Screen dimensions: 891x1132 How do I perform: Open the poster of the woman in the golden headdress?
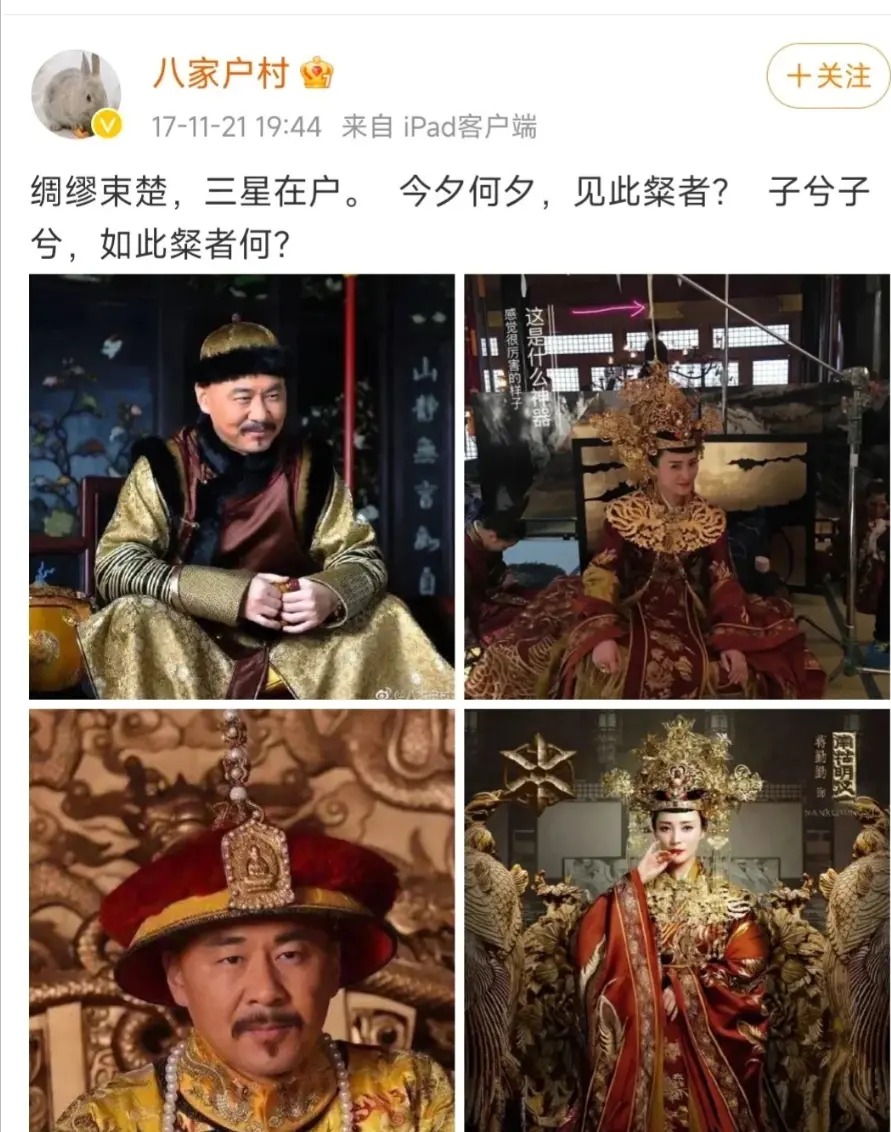coord(676,920)
